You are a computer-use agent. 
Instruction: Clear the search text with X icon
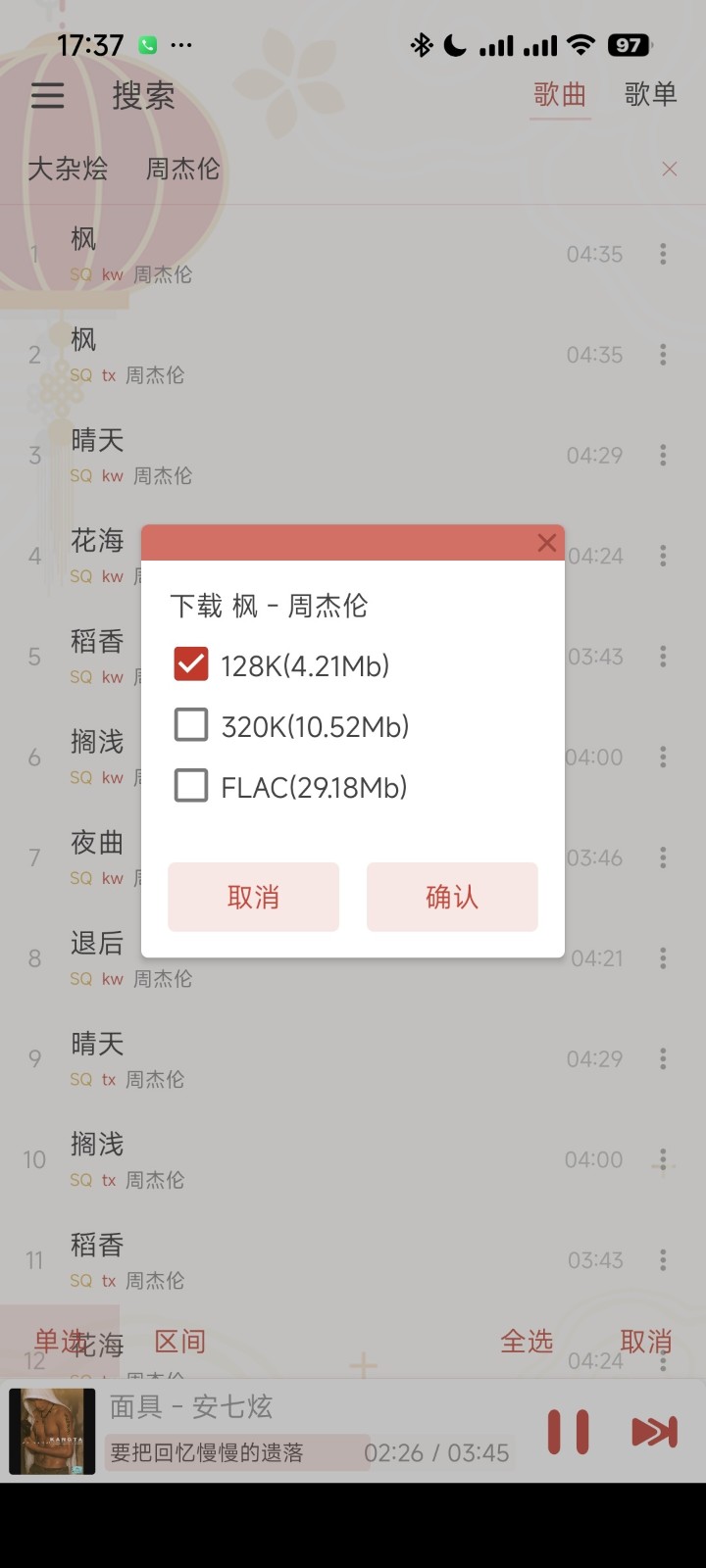(x=670, y=170)
